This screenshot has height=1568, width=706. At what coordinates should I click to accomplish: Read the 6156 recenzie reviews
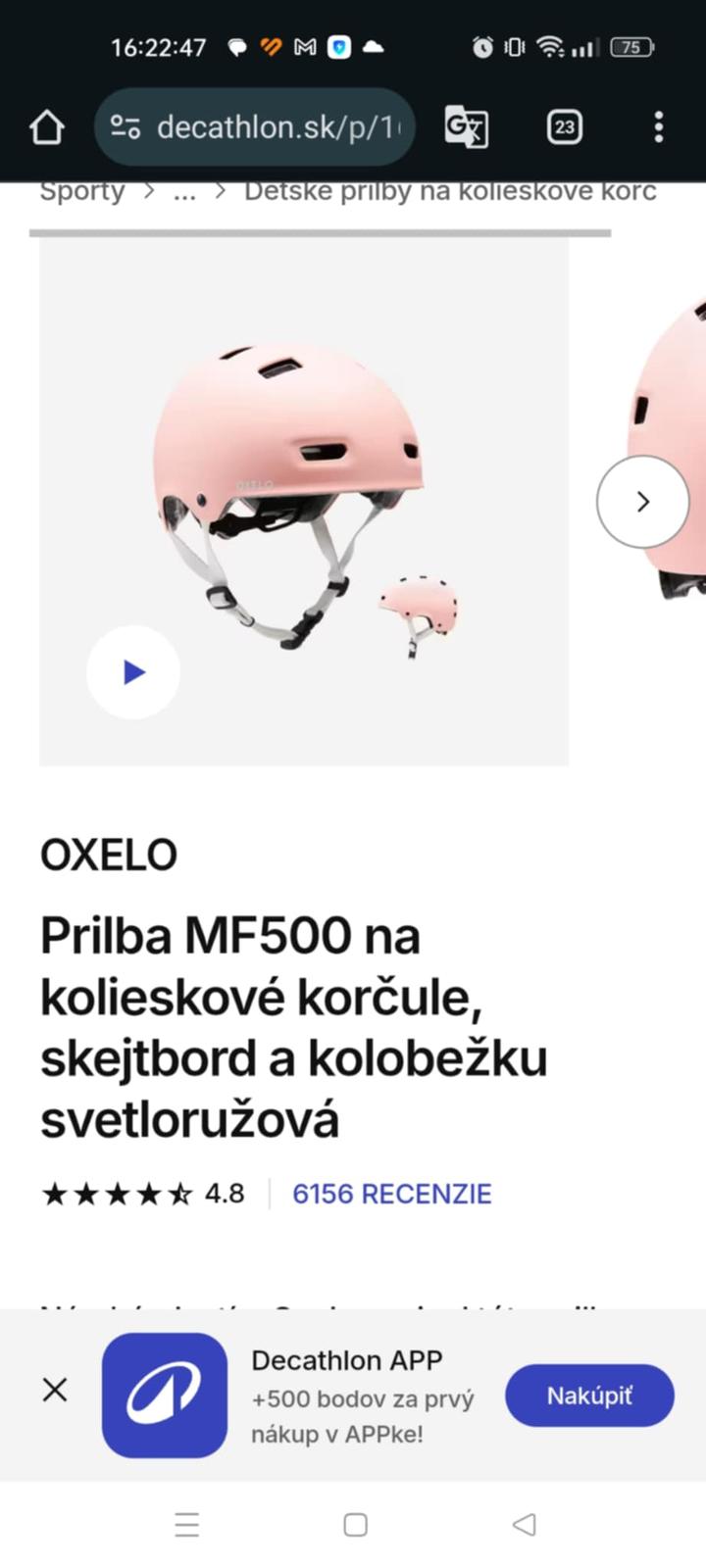coord(391,1194)
